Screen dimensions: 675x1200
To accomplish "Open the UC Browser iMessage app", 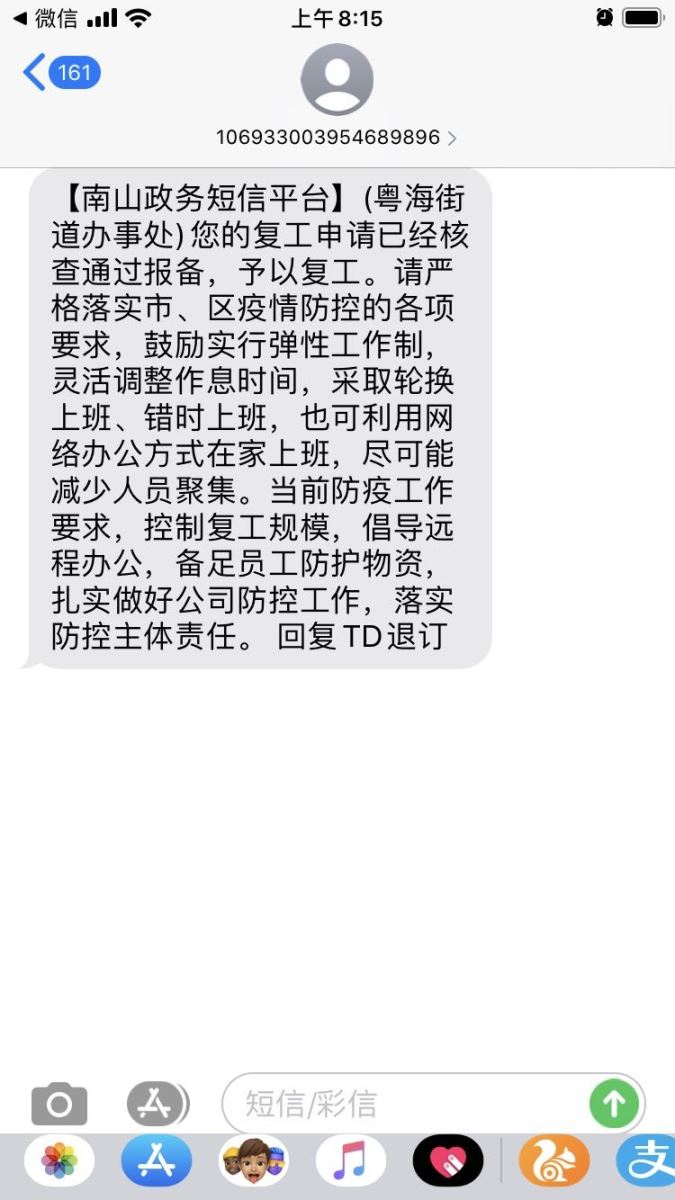I will 553,1162.
